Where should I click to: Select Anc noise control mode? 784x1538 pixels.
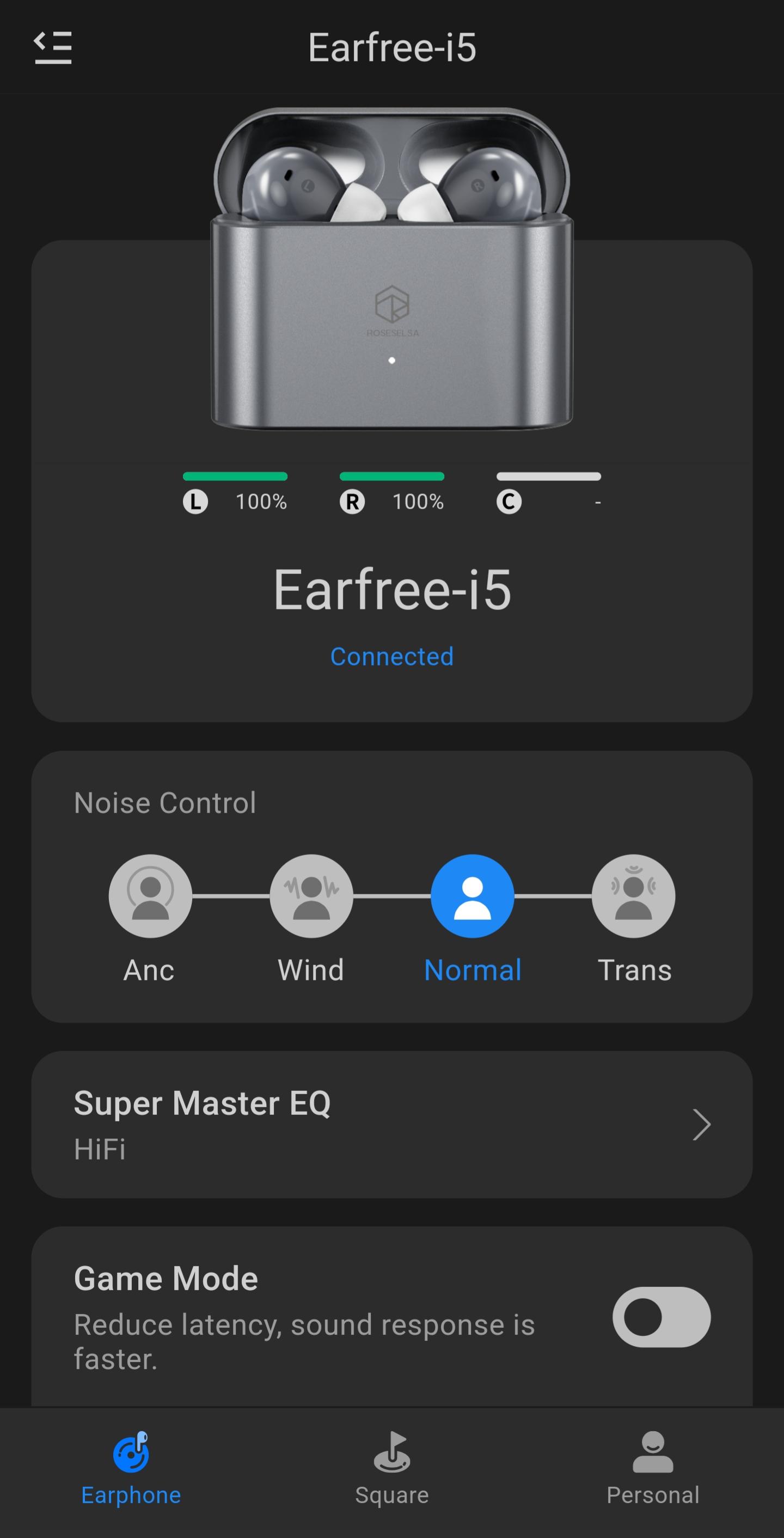150,896
